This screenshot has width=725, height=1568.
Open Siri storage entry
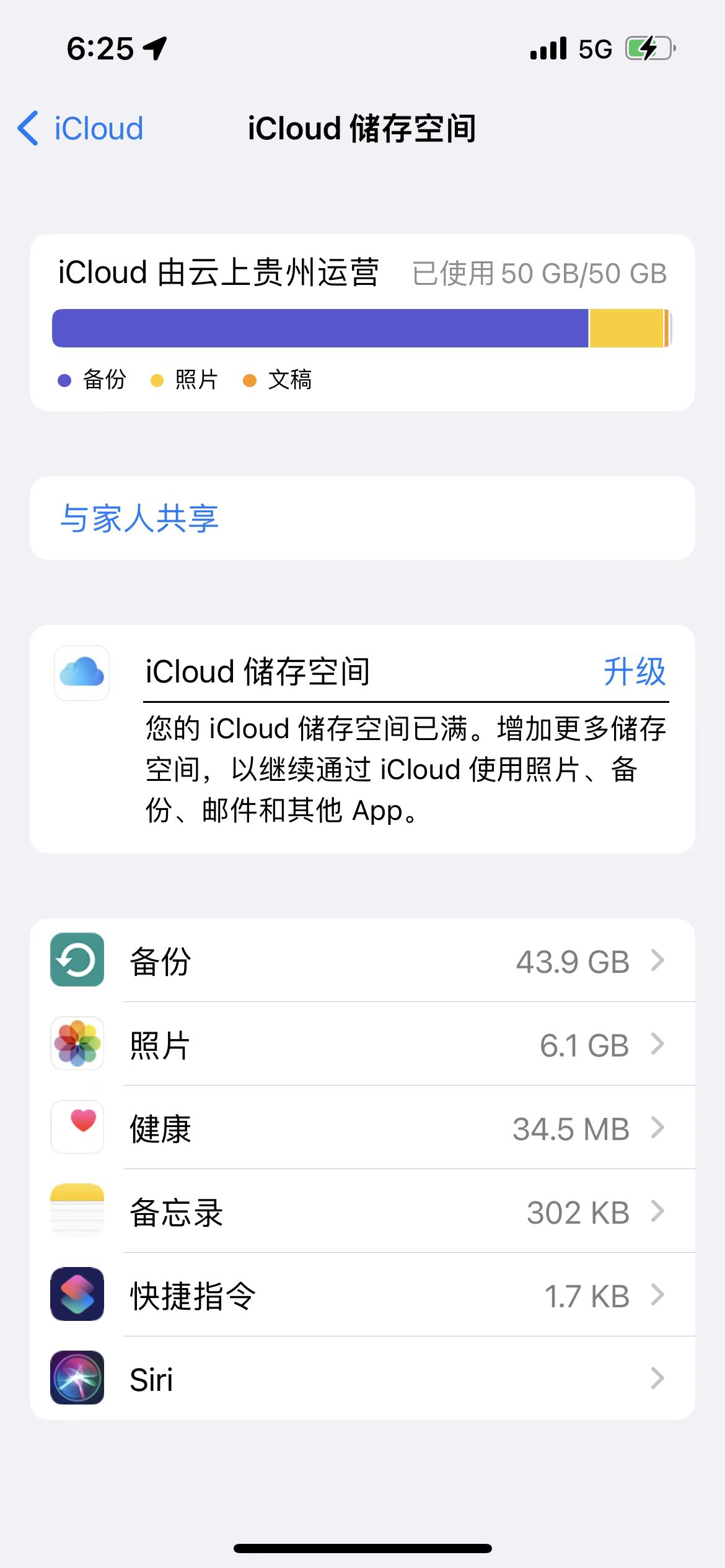362,1379
